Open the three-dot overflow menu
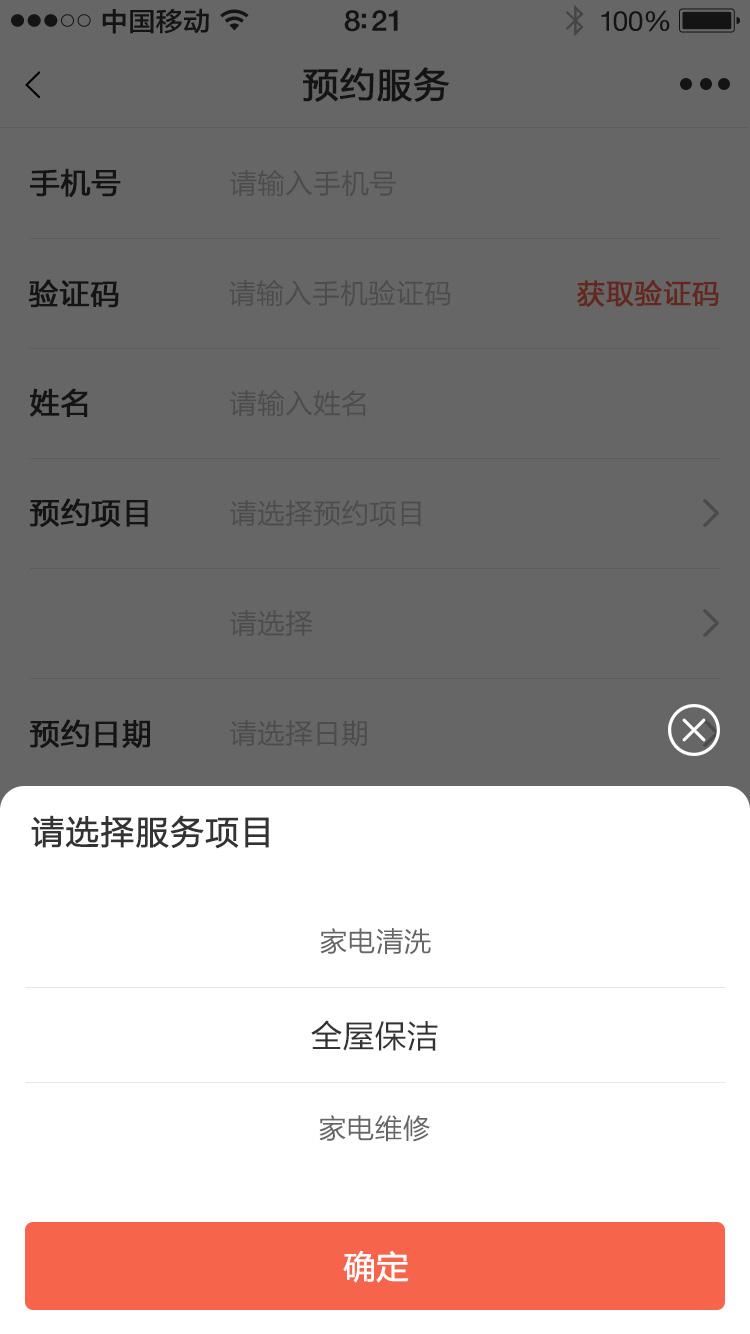750x1334 pixels. point(704,85)
